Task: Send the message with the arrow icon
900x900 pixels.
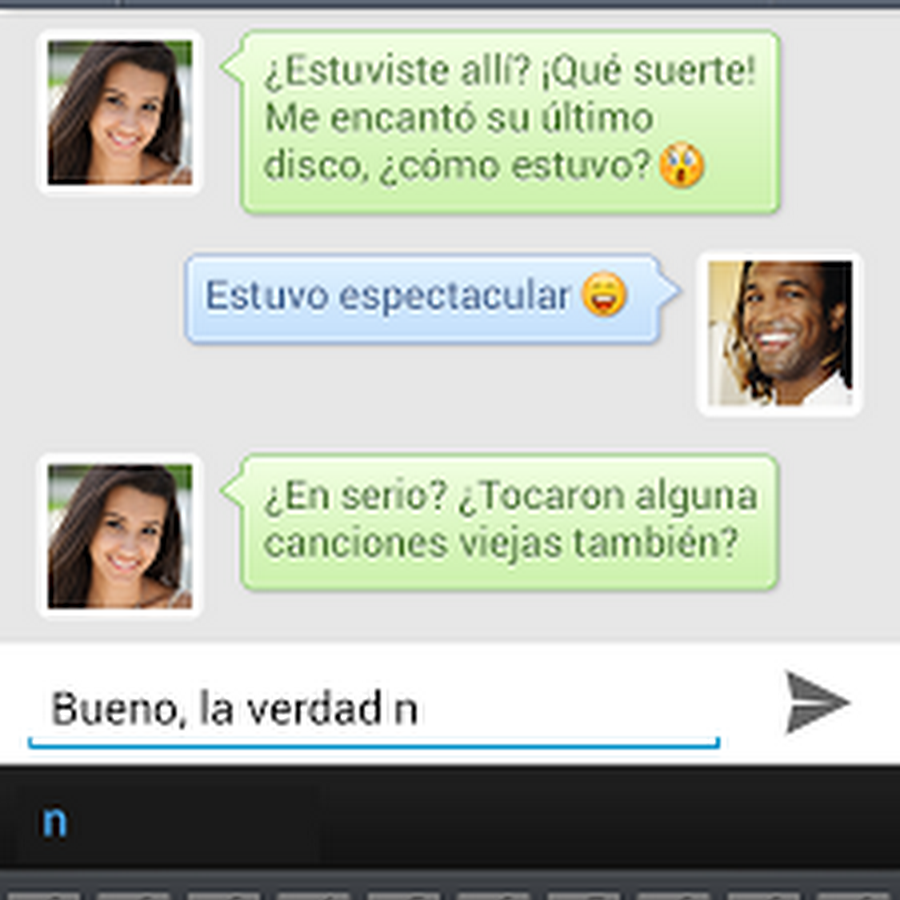Action: (817, 702)
